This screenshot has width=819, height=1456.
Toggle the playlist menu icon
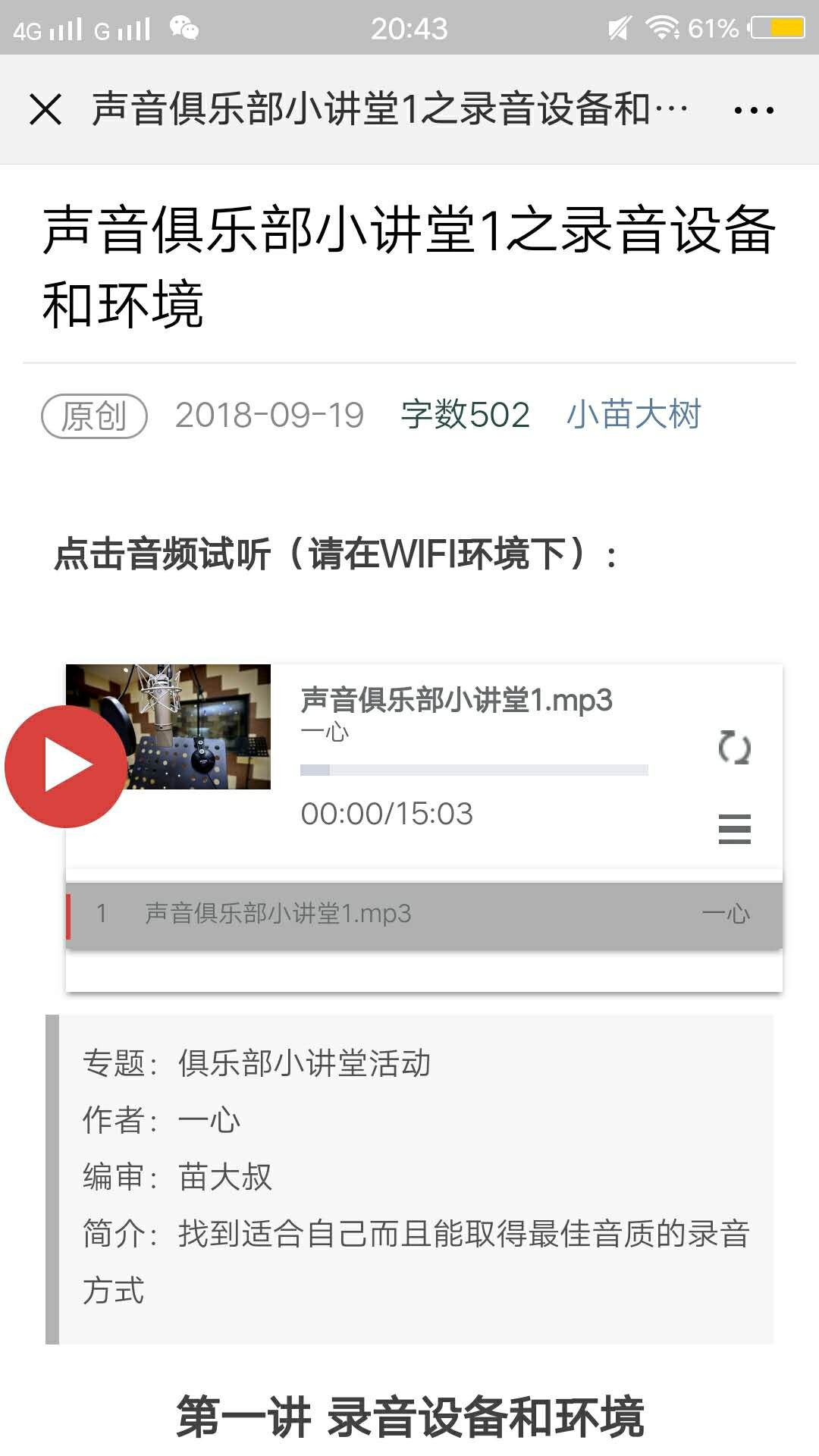coord(734,829)
